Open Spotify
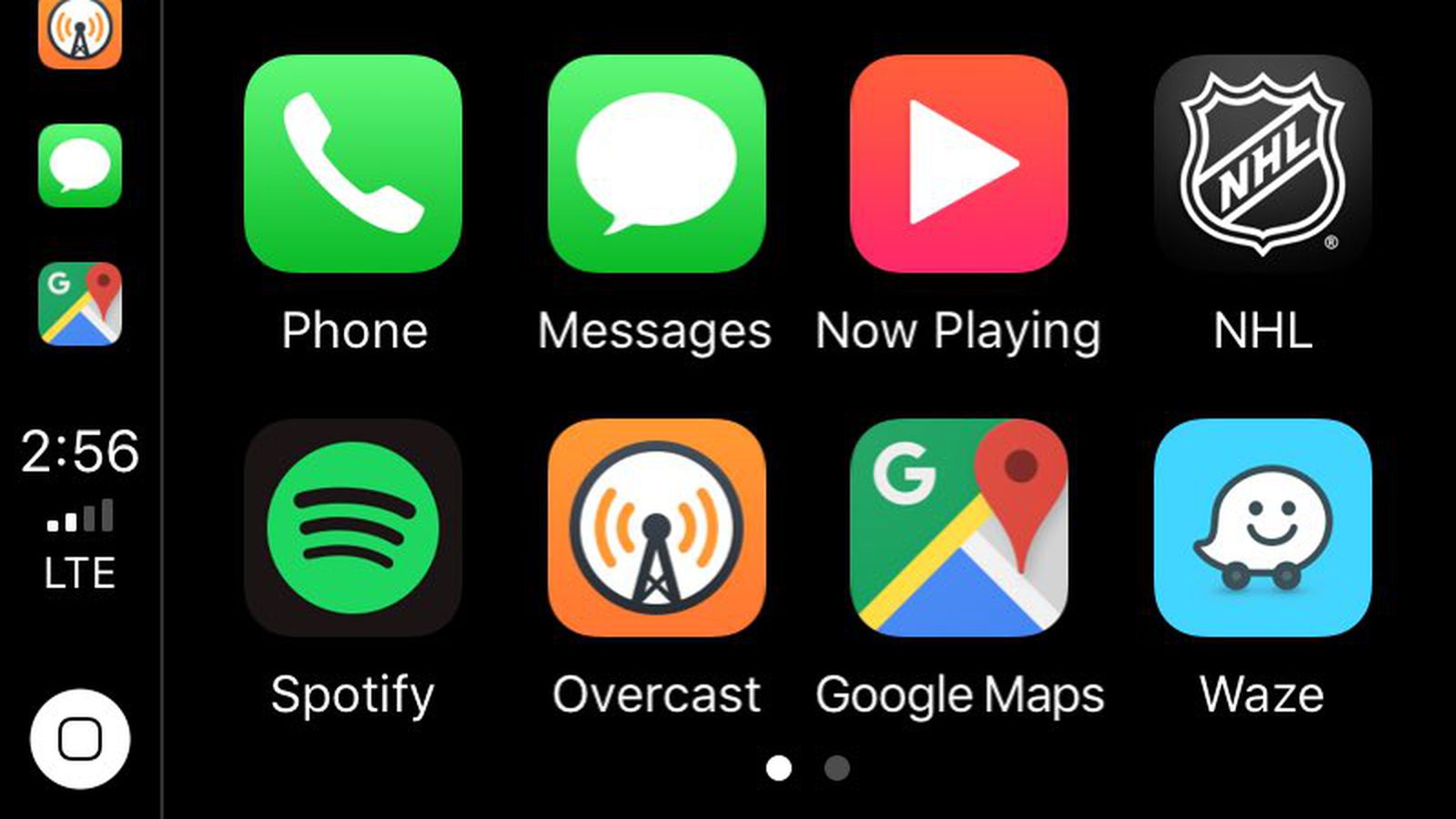Image resolution: width=1456 pixels, height=819 pixels. (x=353, y=528)
